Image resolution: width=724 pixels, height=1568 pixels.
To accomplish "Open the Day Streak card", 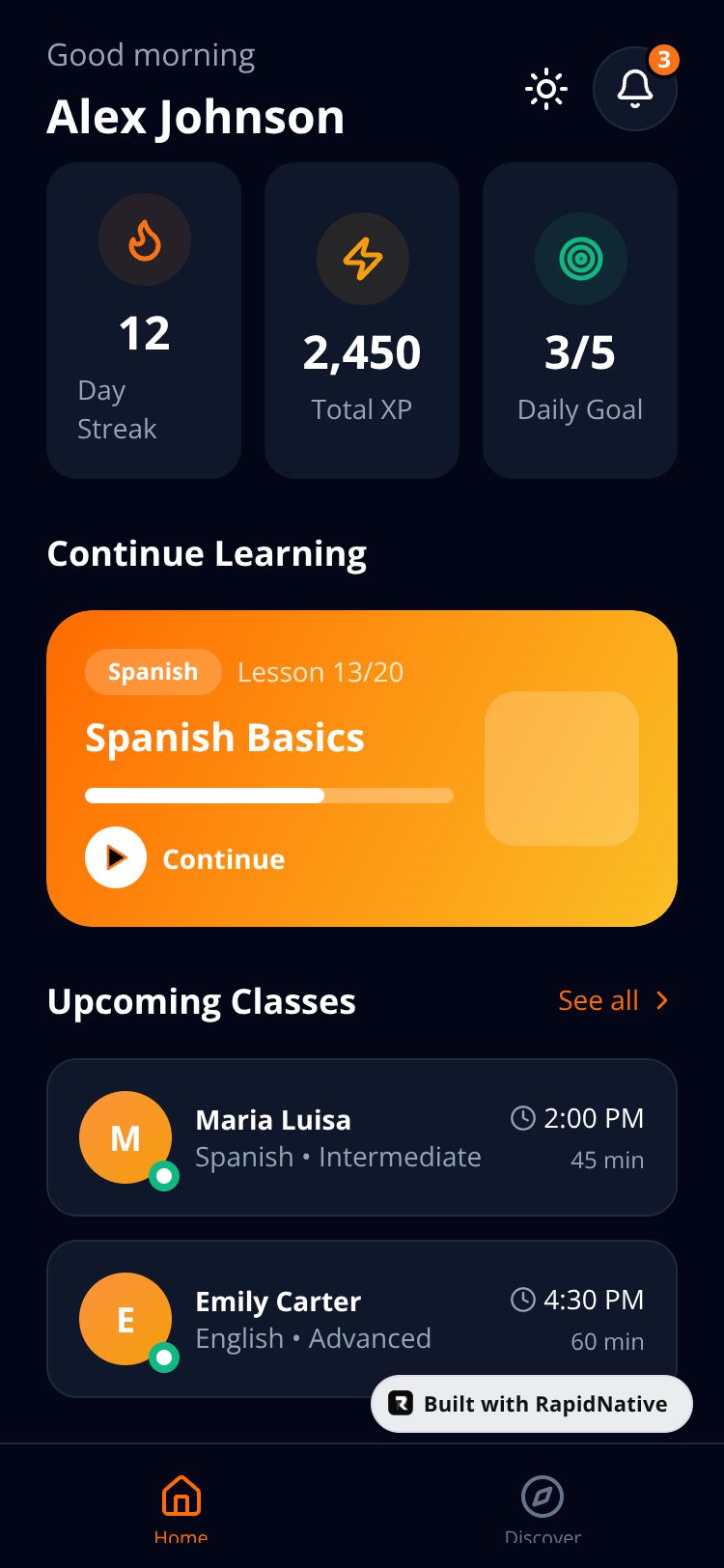I will coord(144,320).
